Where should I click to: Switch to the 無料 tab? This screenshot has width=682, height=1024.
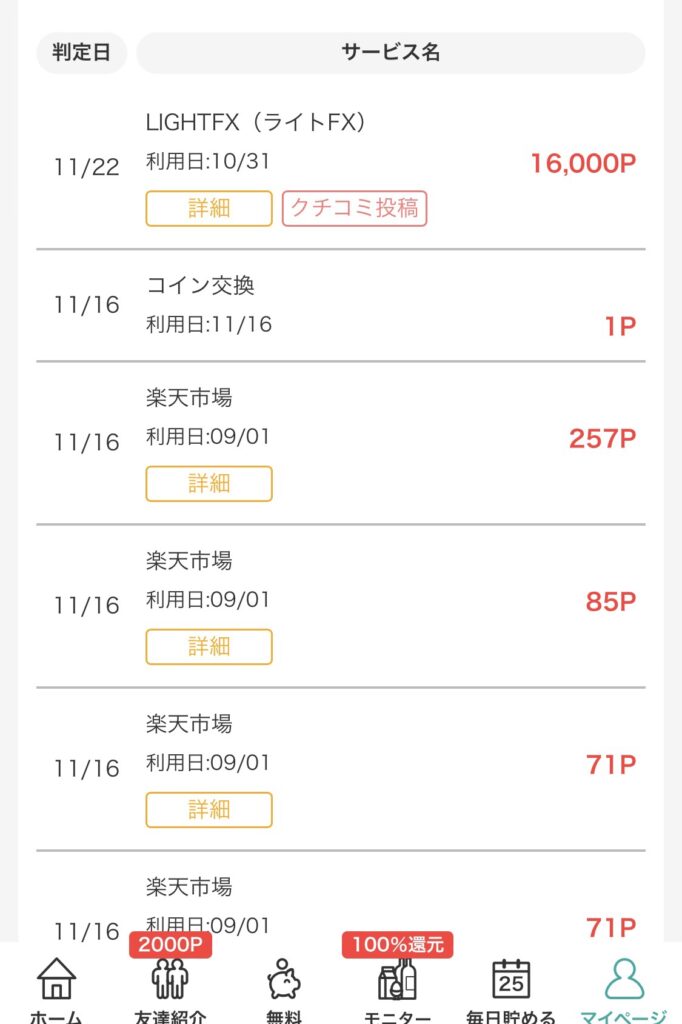tap(283, 988)
